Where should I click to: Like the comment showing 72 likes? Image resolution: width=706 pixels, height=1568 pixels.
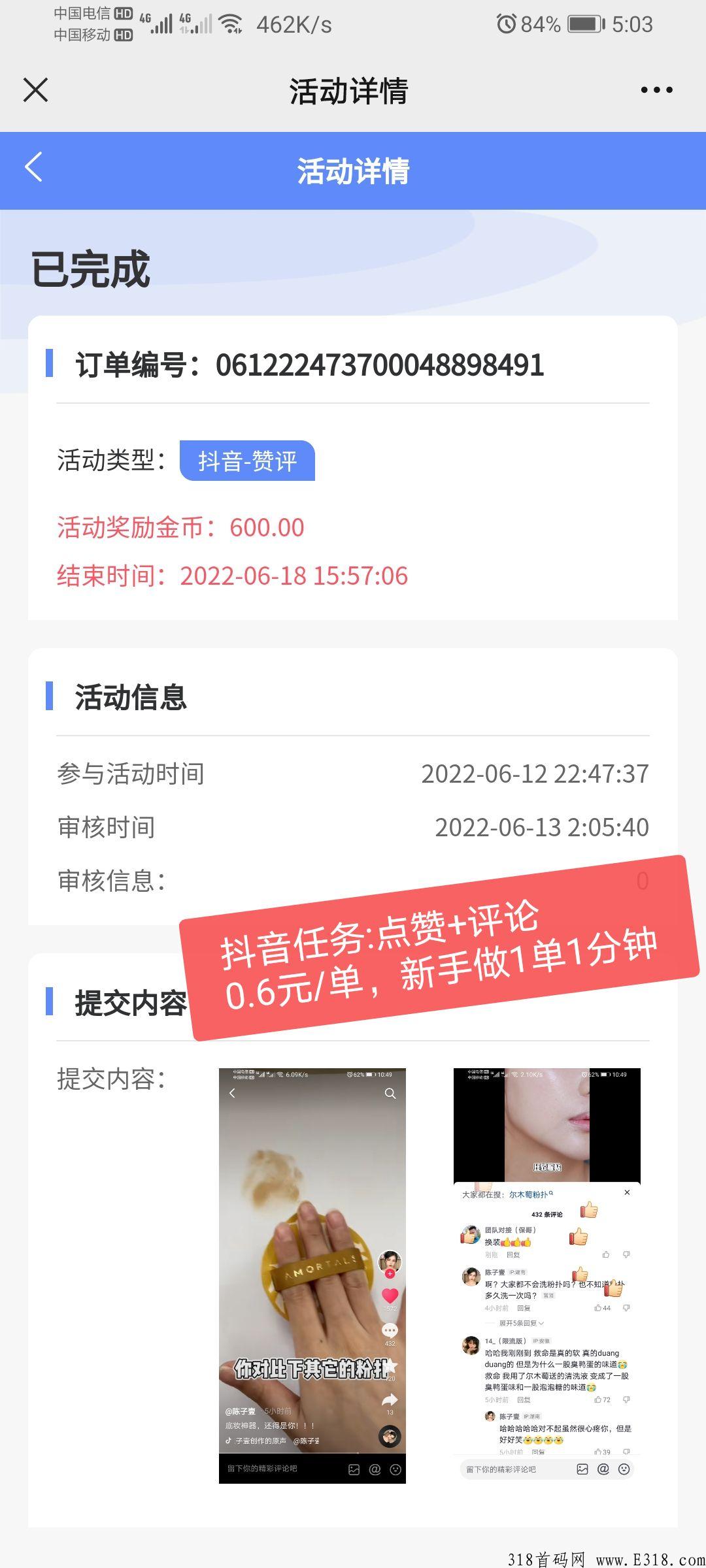pyautogui.click(x=599, y=1399)
